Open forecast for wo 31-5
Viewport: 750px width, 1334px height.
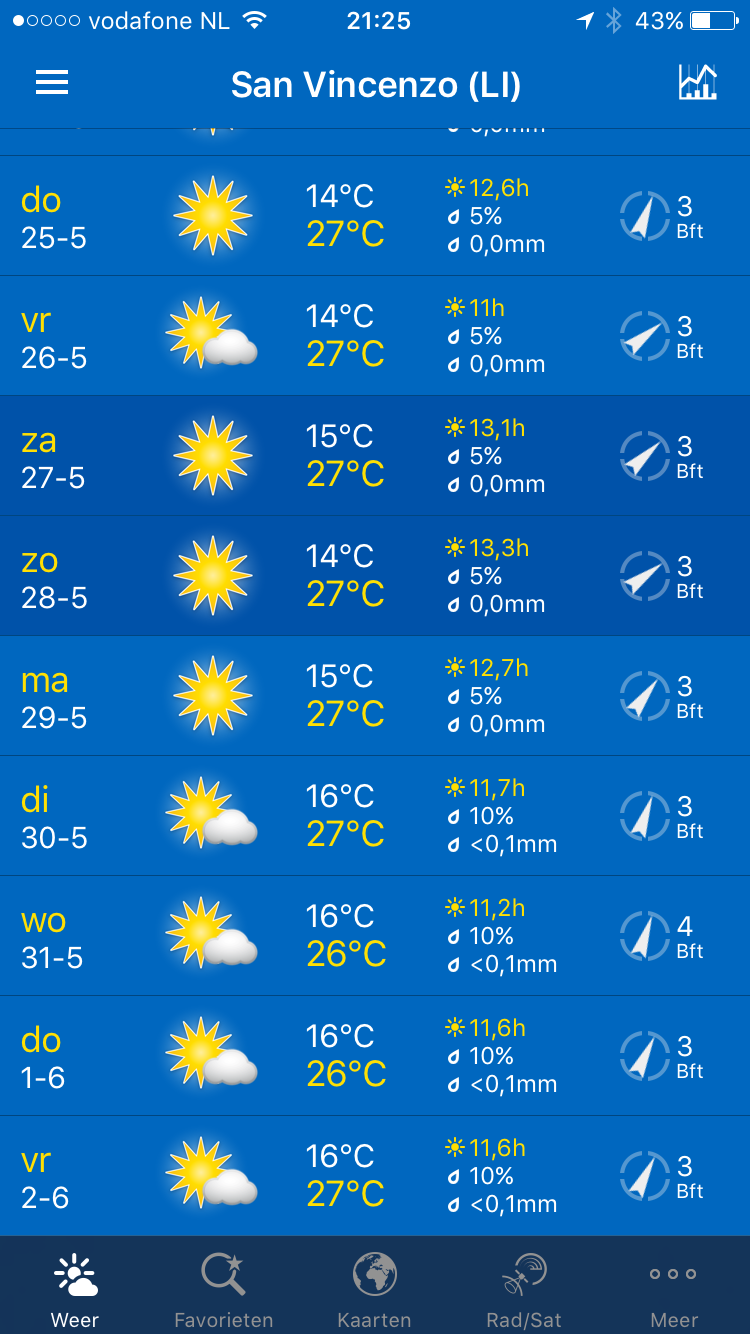click(375, 936)
